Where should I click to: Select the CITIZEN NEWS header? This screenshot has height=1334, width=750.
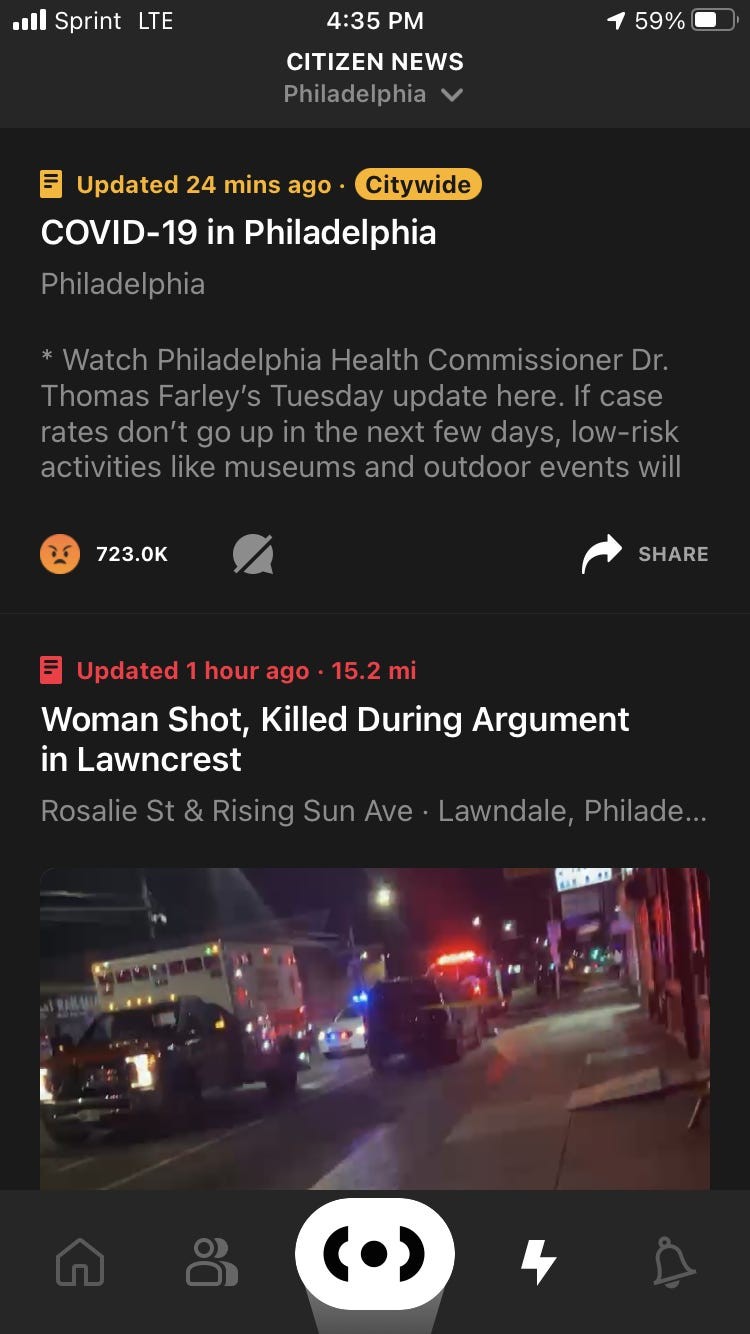point(374,61)
